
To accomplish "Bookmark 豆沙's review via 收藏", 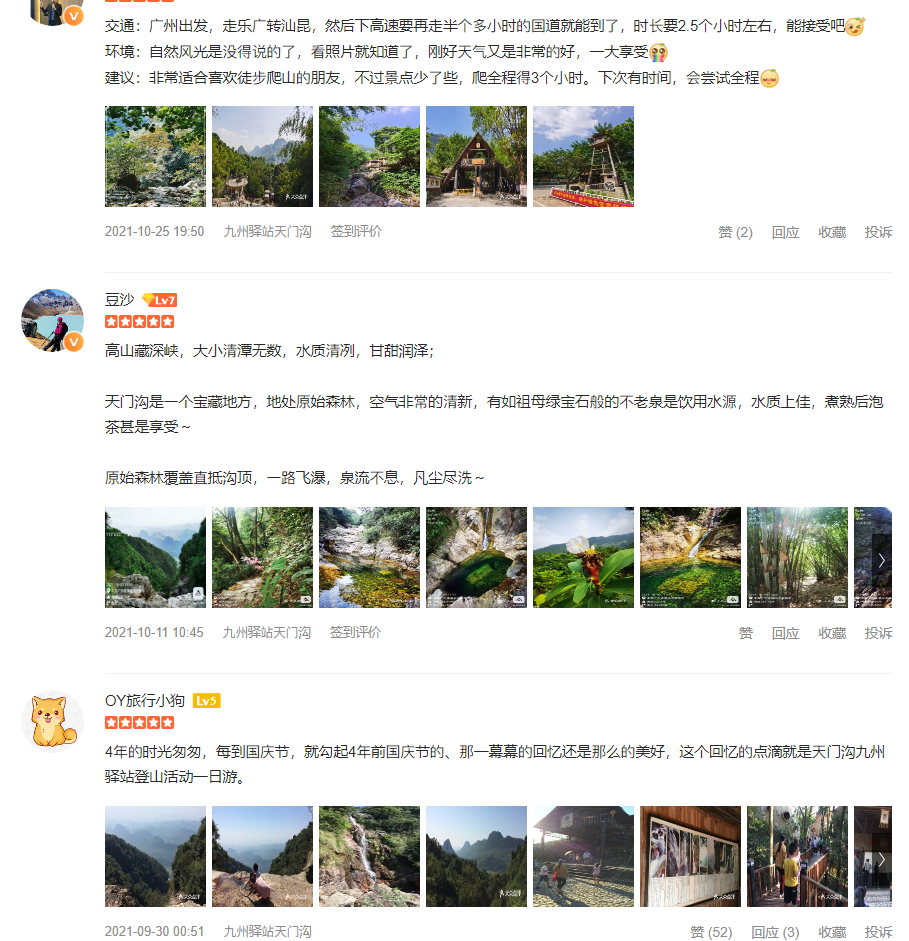I will (832, 633).
